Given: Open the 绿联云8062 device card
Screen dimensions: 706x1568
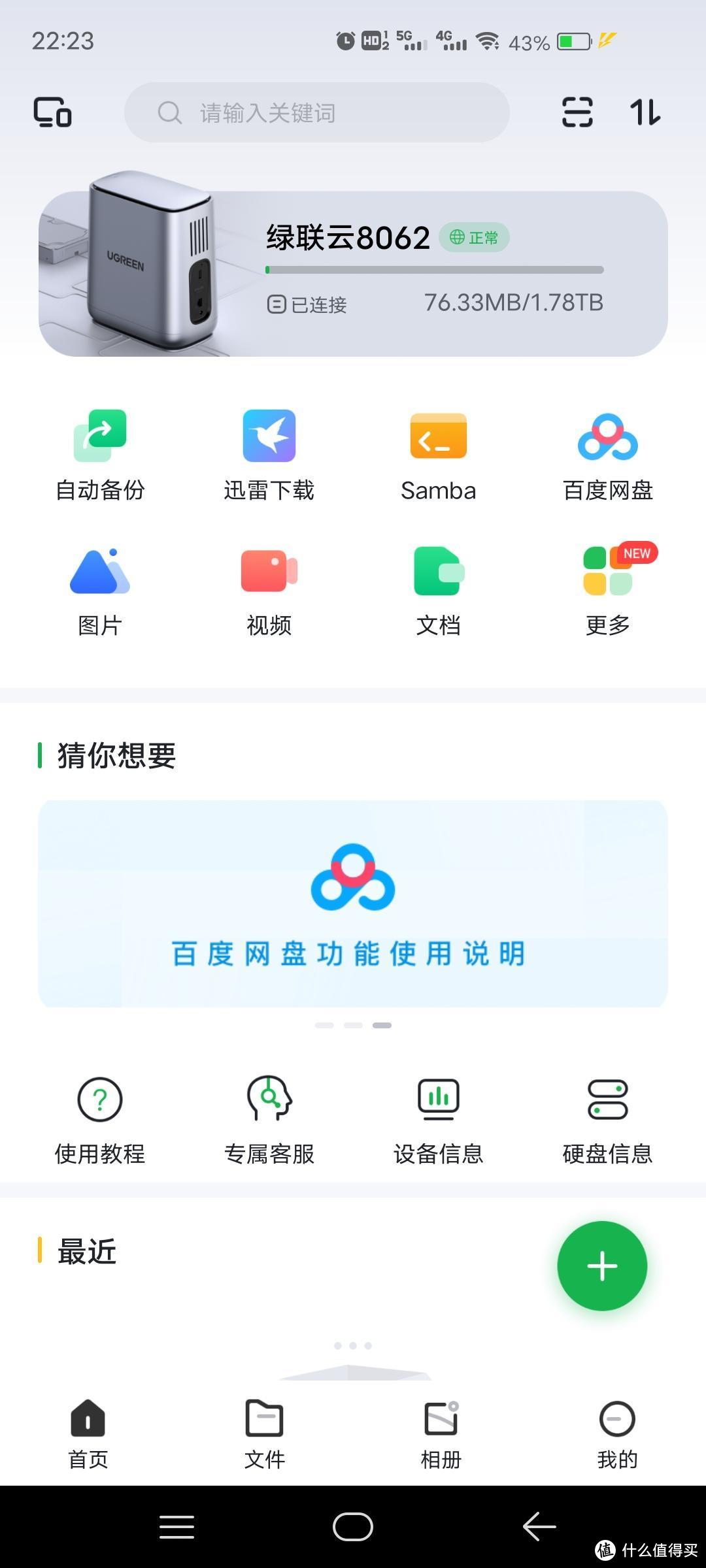Looking at the screenshot, I should click(353, 274).
